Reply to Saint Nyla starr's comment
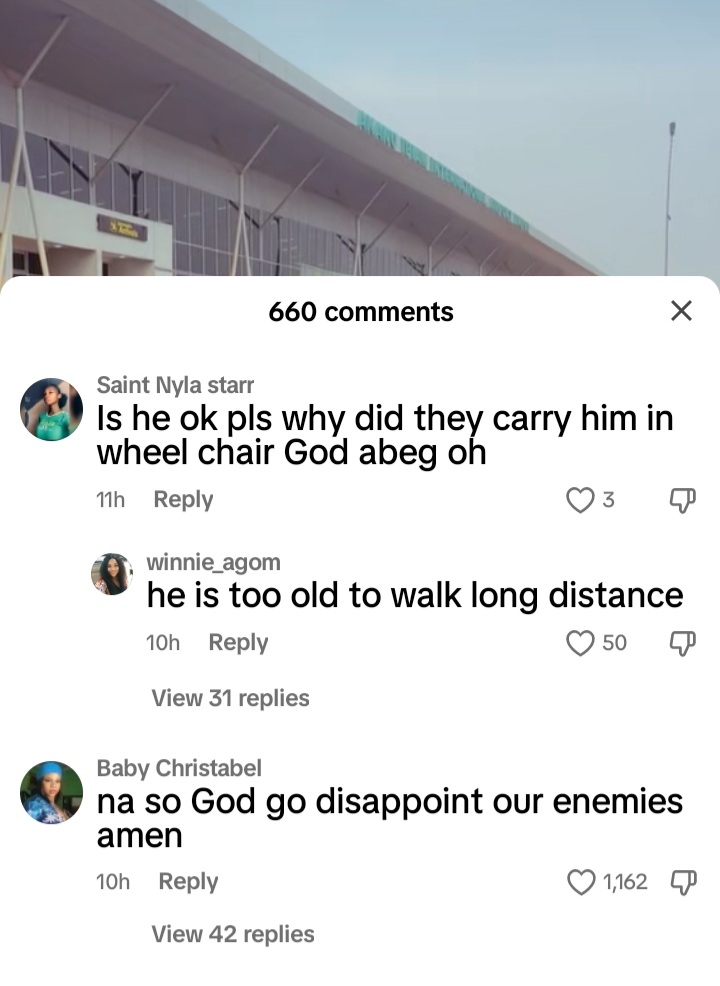The image size is (720, 986). 183,500
